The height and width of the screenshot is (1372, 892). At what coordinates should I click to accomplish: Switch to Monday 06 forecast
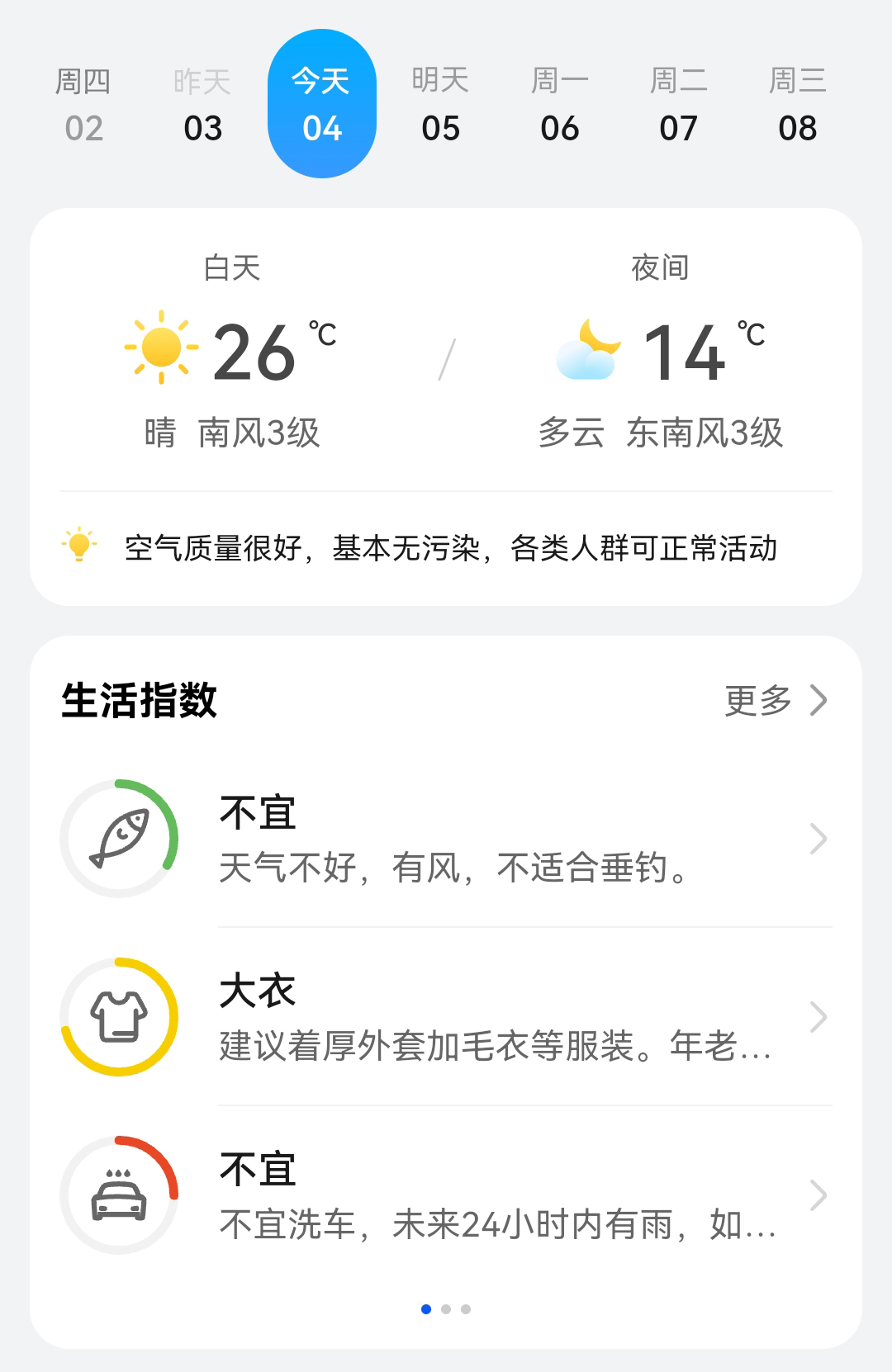click(559, 105)
